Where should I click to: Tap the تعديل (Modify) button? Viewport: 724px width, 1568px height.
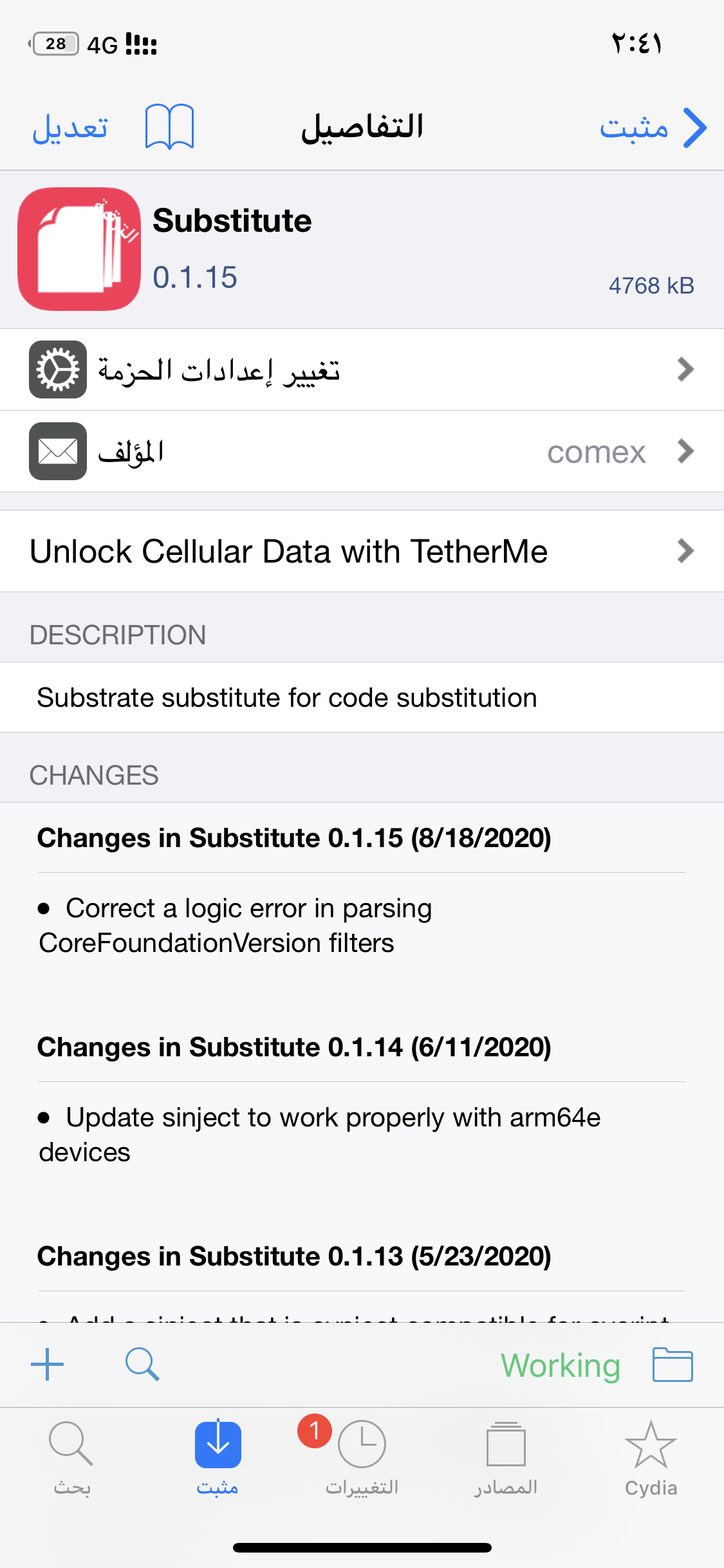[x=70, y=127]
